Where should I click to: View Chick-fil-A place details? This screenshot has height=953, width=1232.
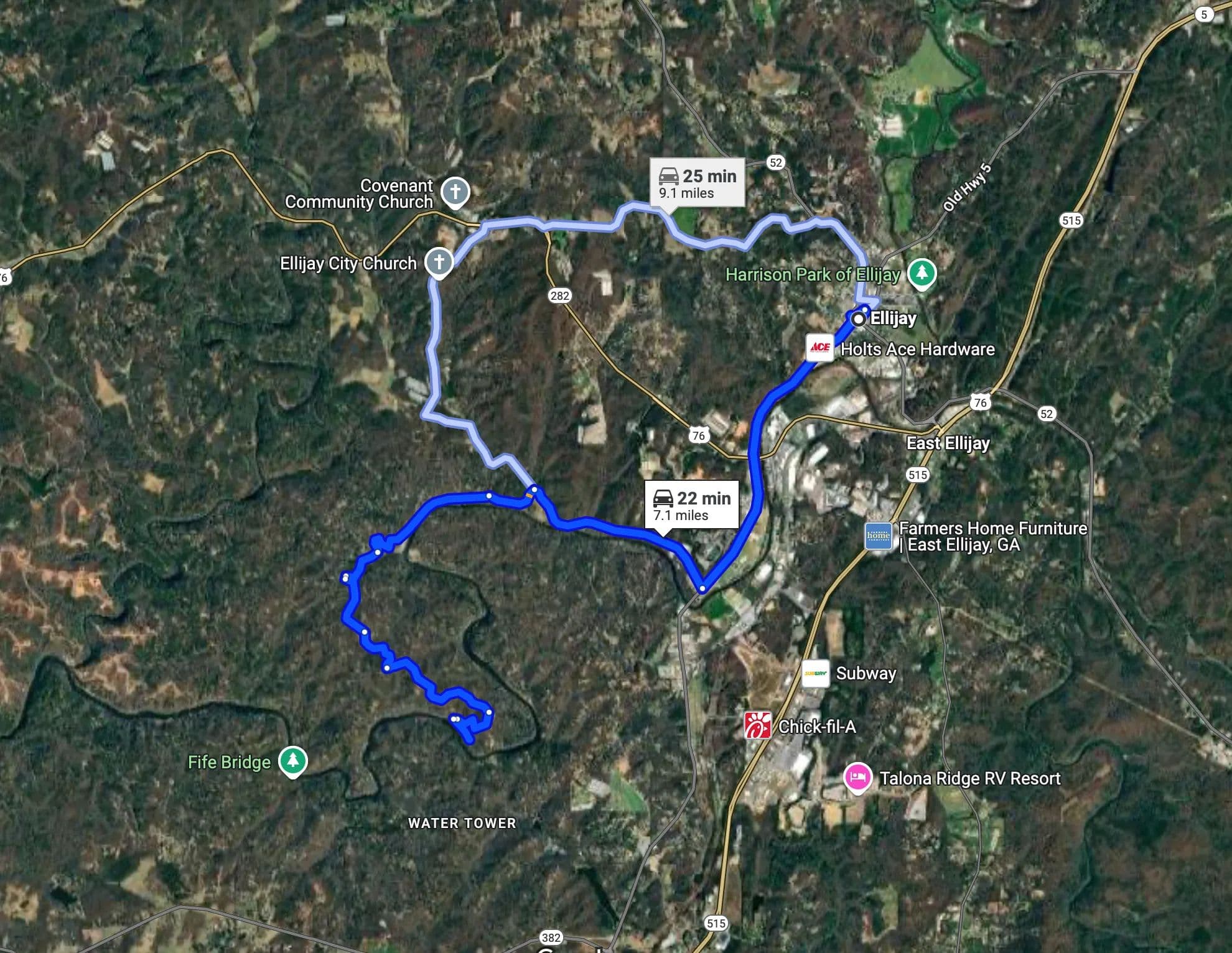click(x=758, y=726)
